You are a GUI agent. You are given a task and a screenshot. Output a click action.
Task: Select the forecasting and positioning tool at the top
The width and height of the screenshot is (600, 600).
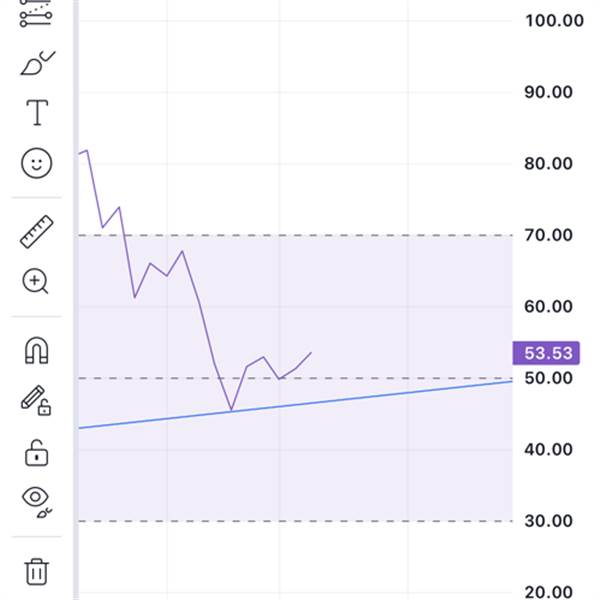pos(36,13)
